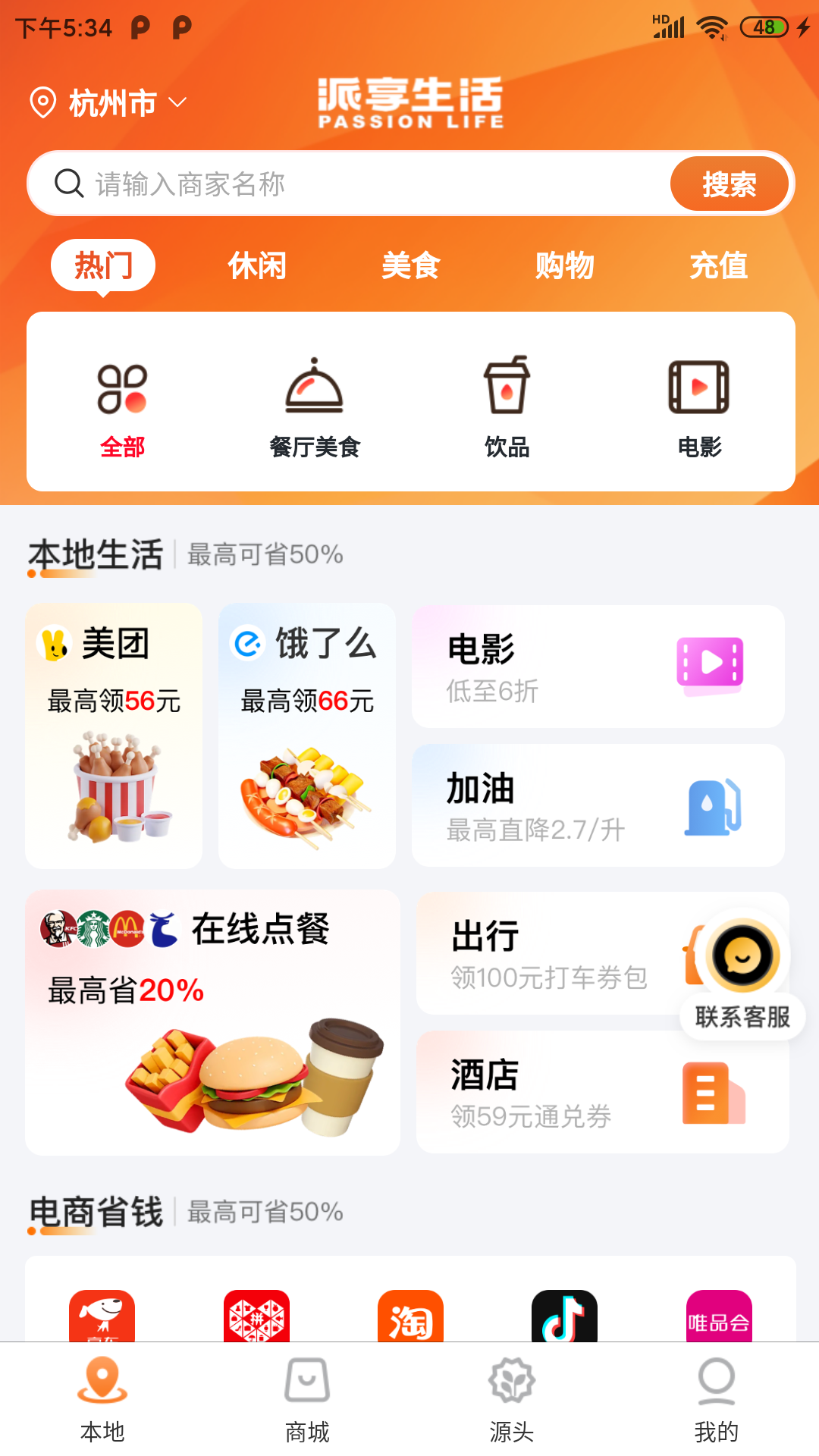Switch to the 美食 tab
Image resolution: width=819 pixels, height=1456 pixels.
410,265
